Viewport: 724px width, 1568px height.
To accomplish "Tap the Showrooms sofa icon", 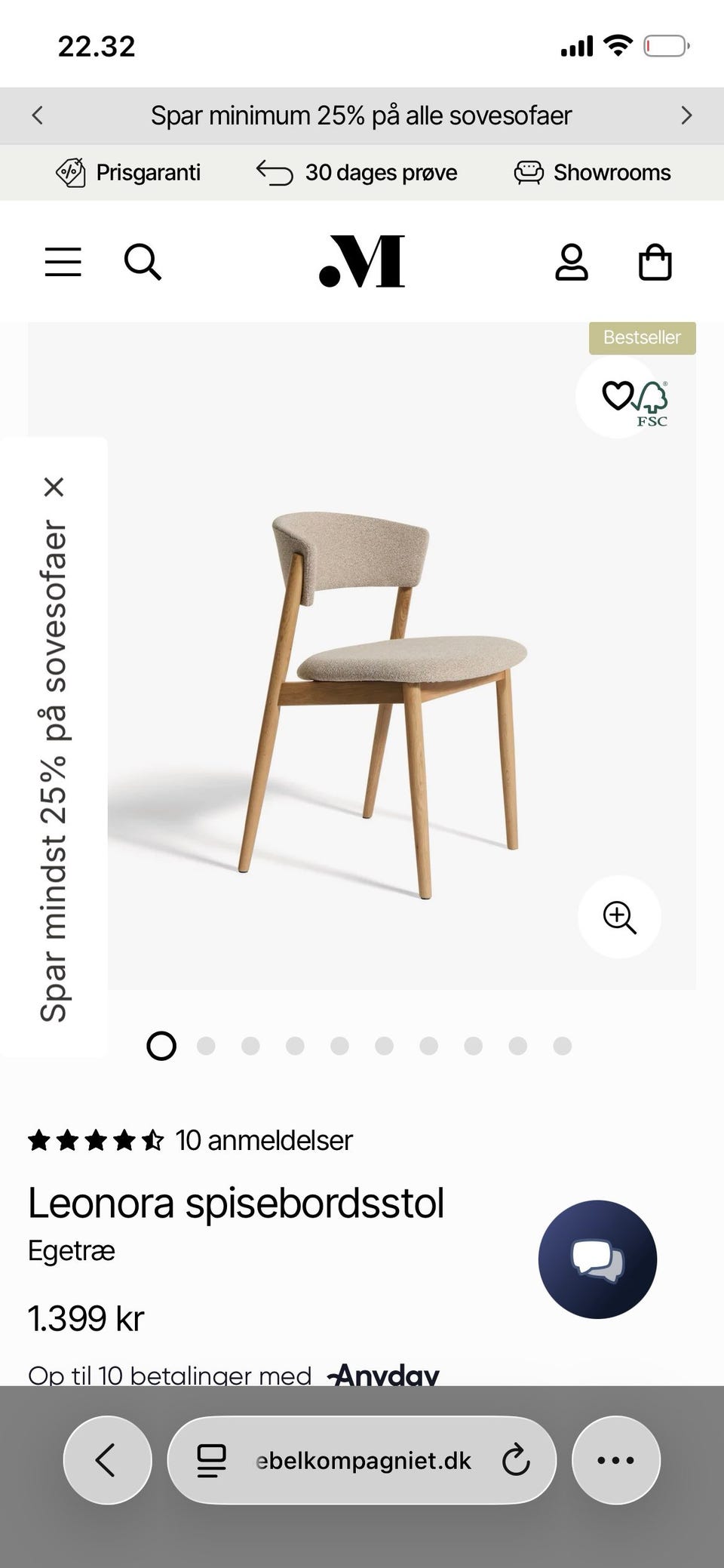I will click(x=530, y=172).
